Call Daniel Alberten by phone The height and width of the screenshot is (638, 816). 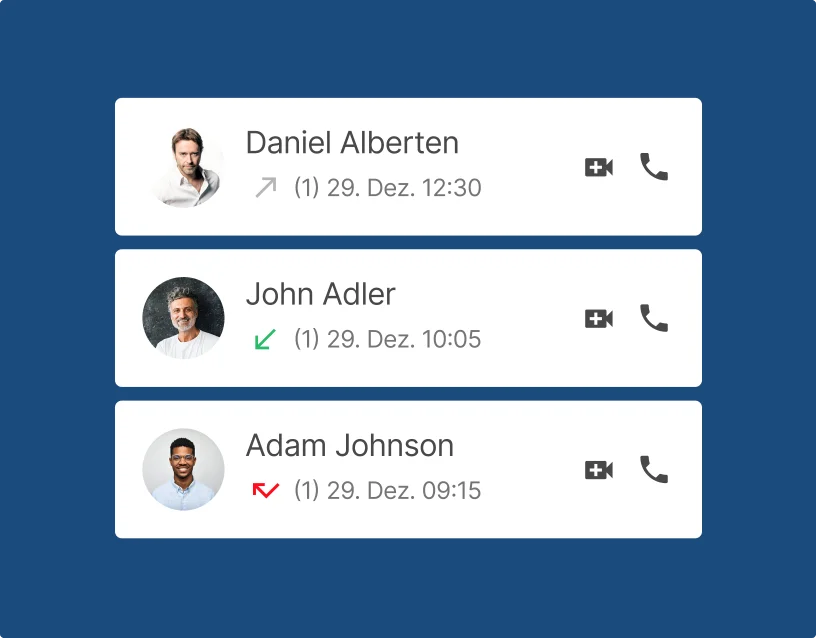point(653,167)
